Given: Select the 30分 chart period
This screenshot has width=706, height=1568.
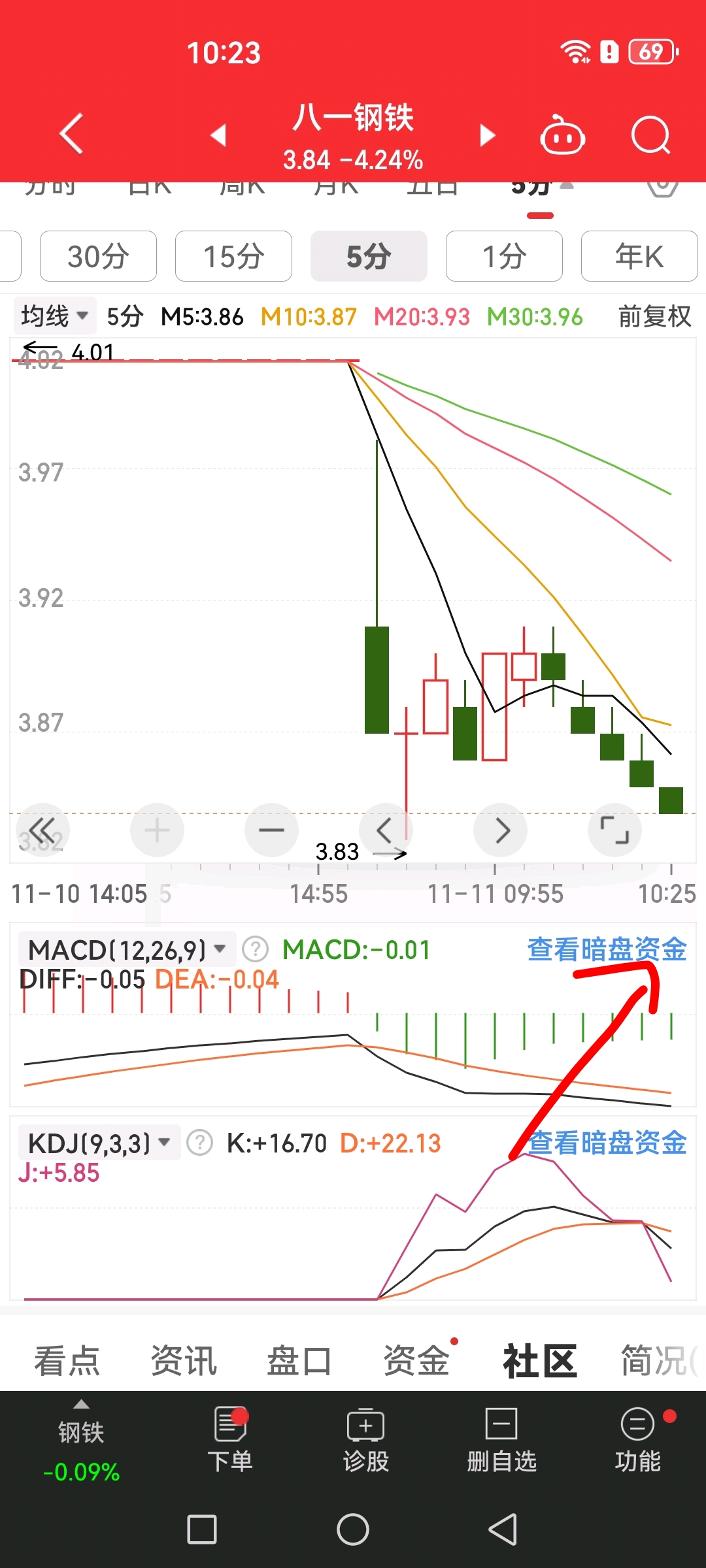Looking at the screenshot, I should 98,256.
